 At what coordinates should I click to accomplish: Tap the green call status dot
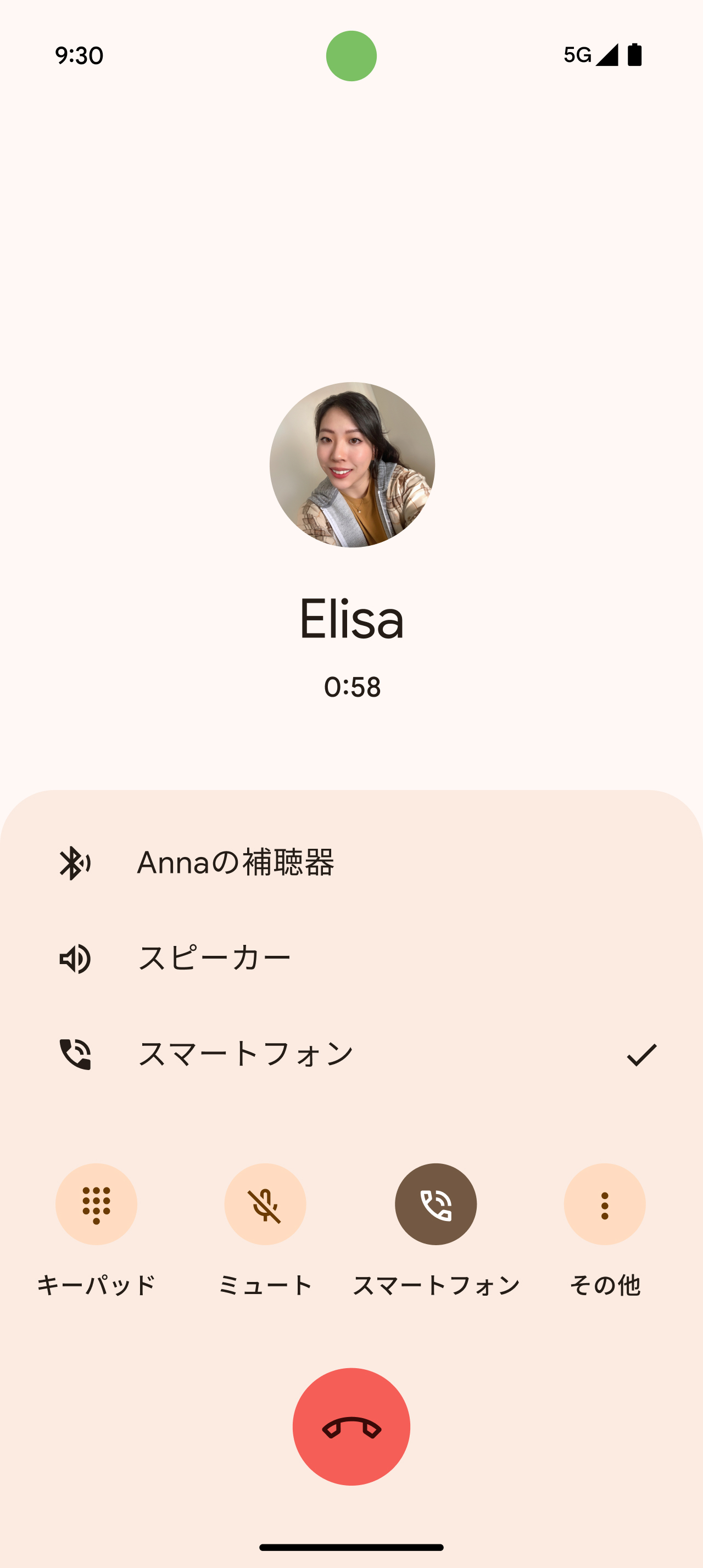351,55
